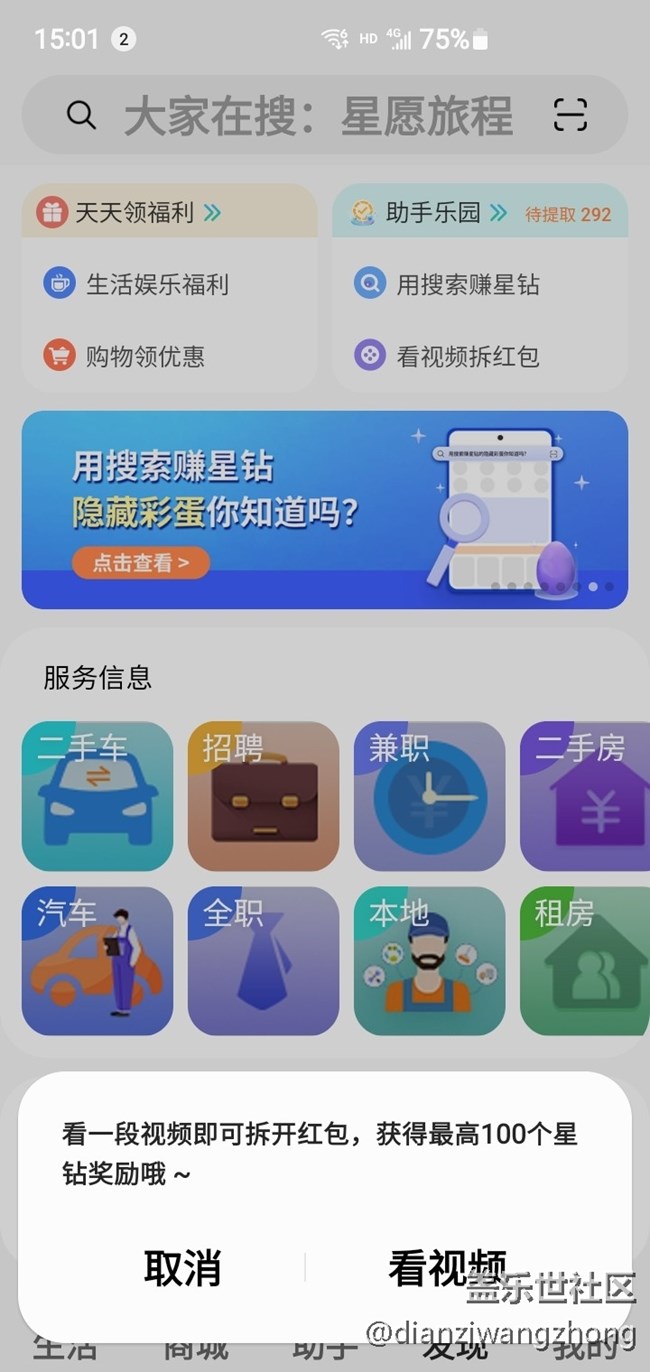Select 购物领优惠

pos(144,356)
